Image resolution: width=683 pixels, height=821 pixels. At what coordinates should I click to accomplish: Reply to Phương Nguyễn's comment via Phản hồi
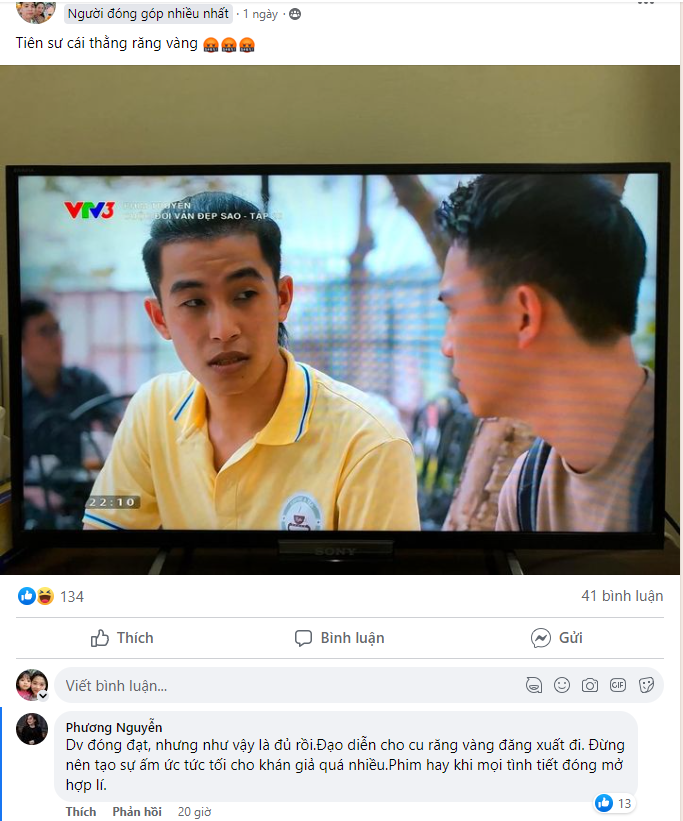137,811
